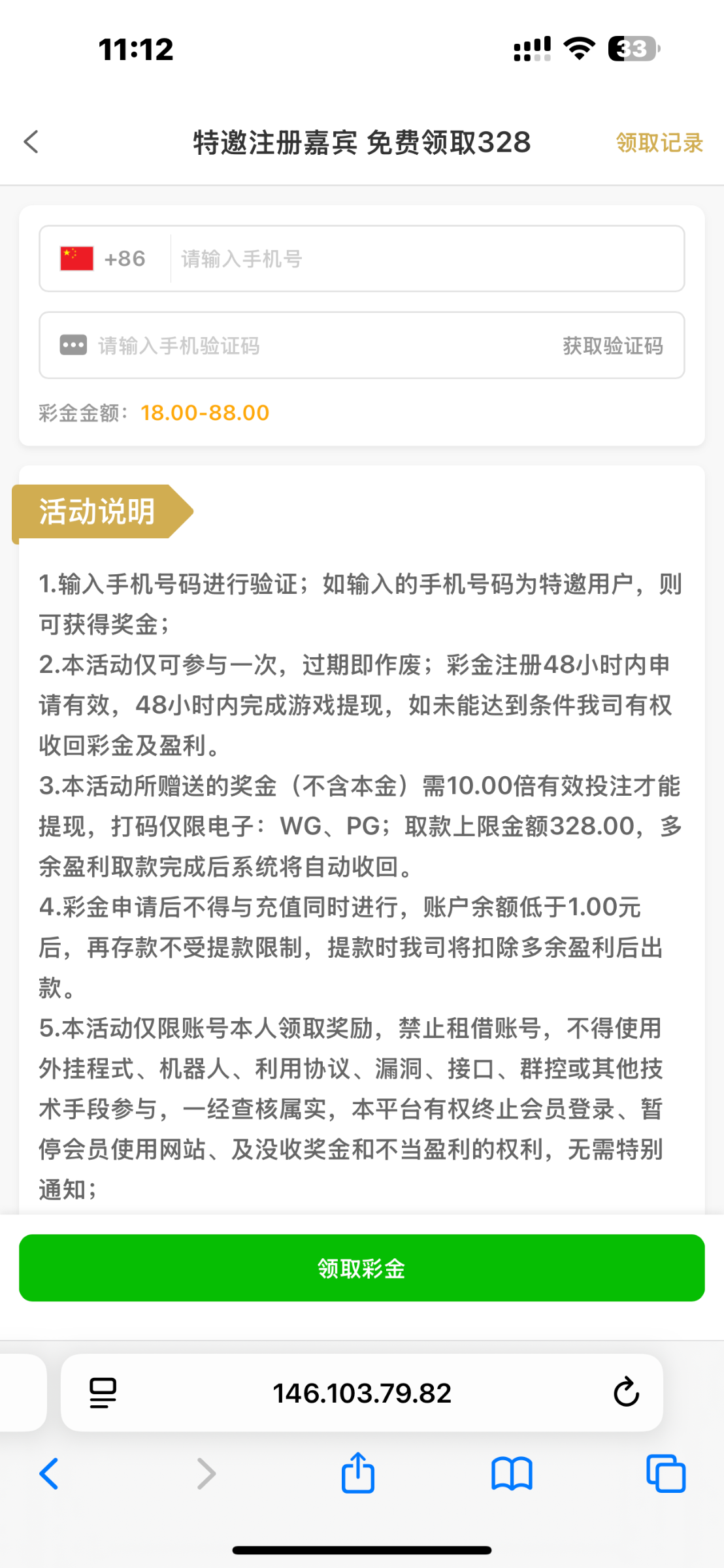Viewport: 724px width, 1568px height.
Task: Go back using the page header arrow
Action: point(31,142)
